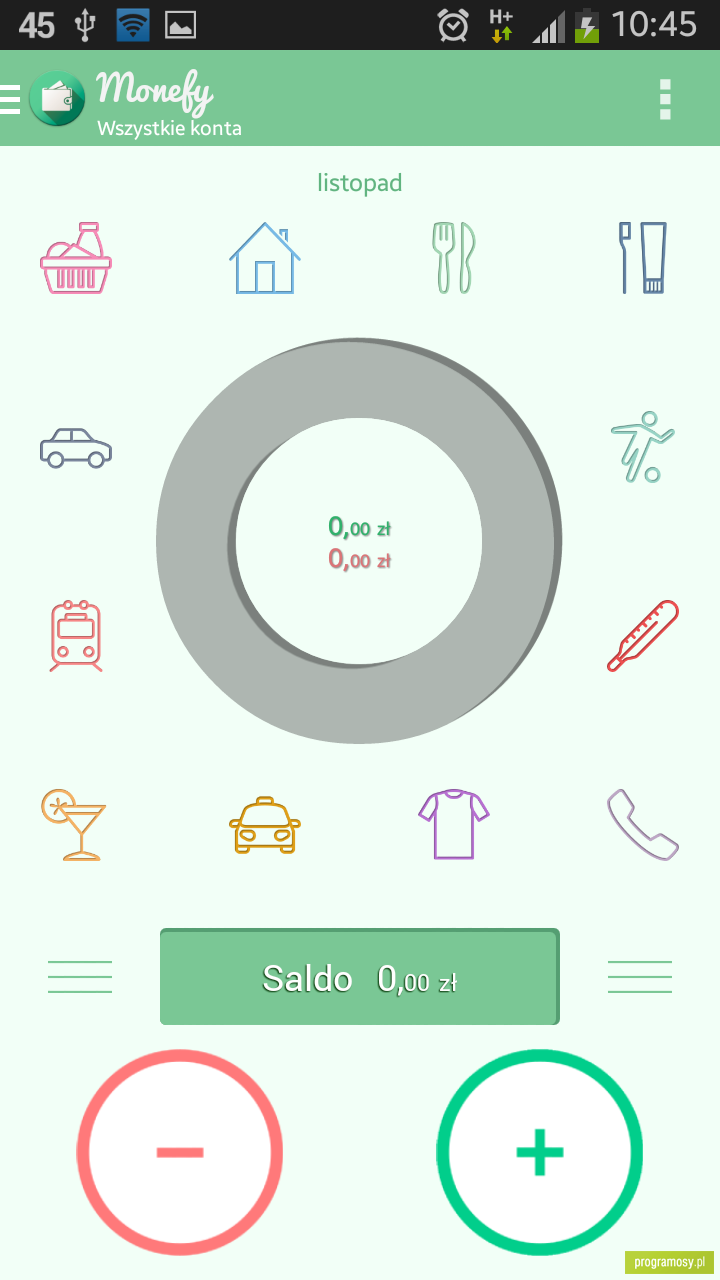
Task: Pick the fork and knife category
Action: [454, 258]
